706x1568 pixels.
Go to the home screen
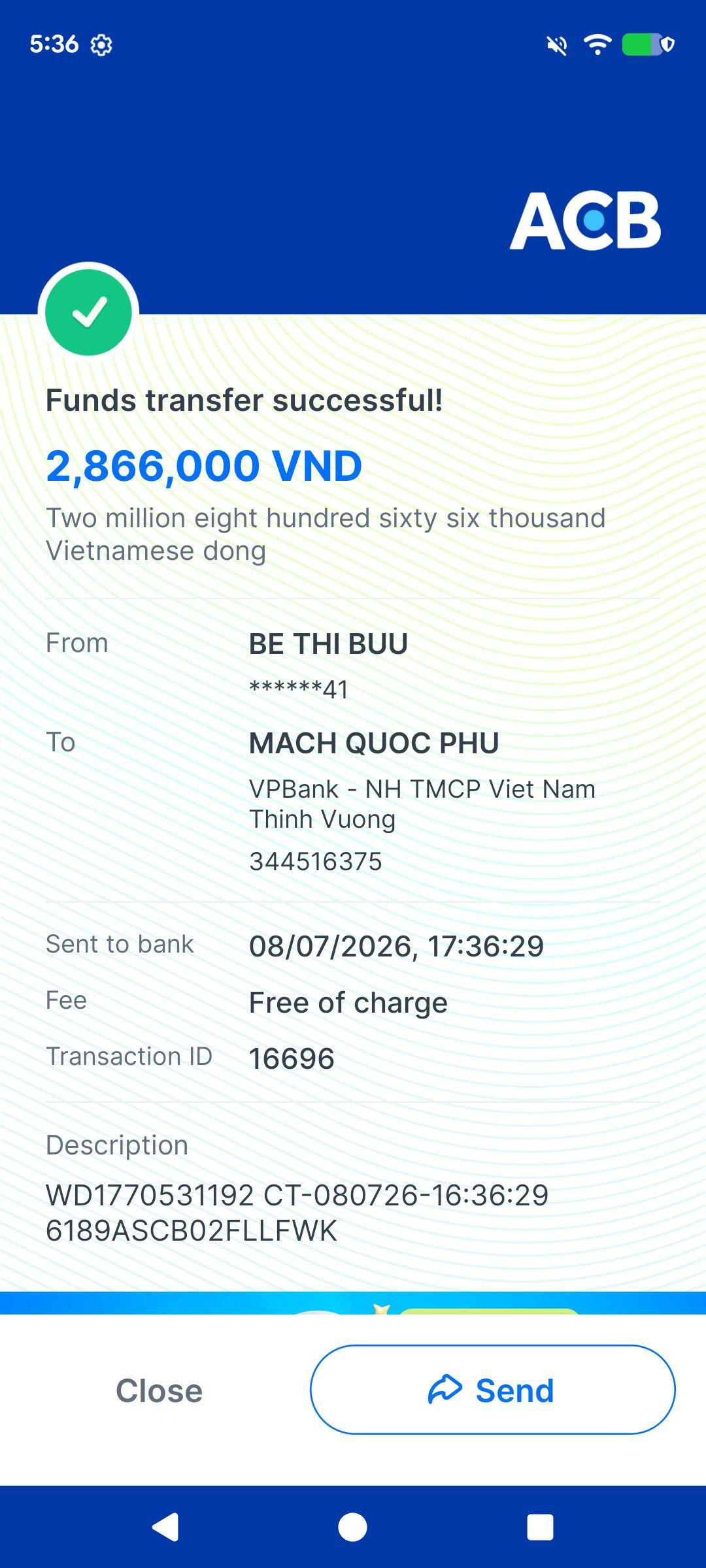[x=352, y=1527]
